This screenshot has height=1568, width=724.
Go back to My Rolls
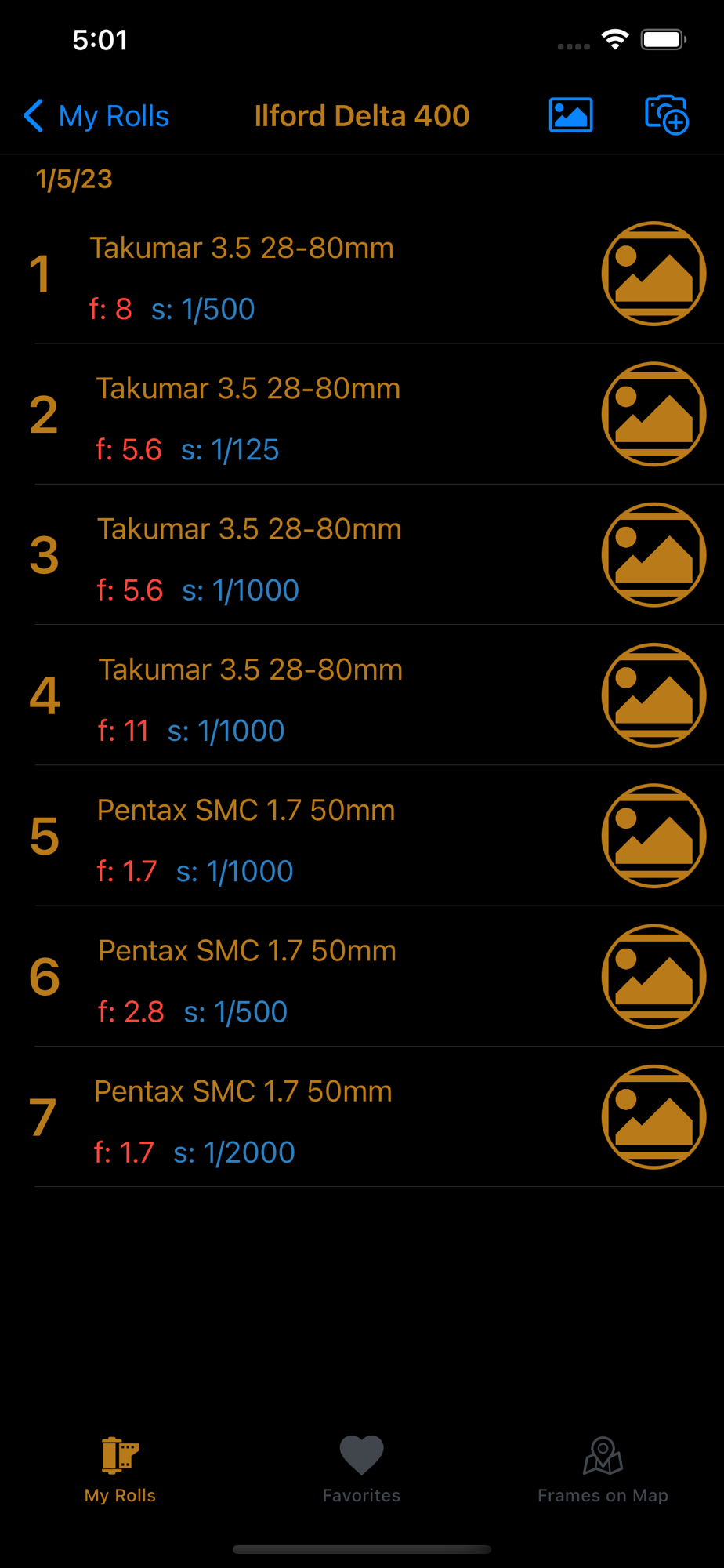pyautogui.click(x=96, y=116)
